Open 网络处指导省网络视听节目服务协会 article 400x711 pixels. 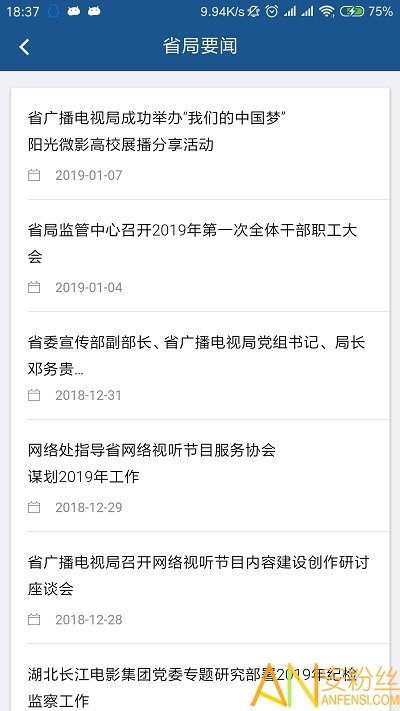[x=200, y=476]
